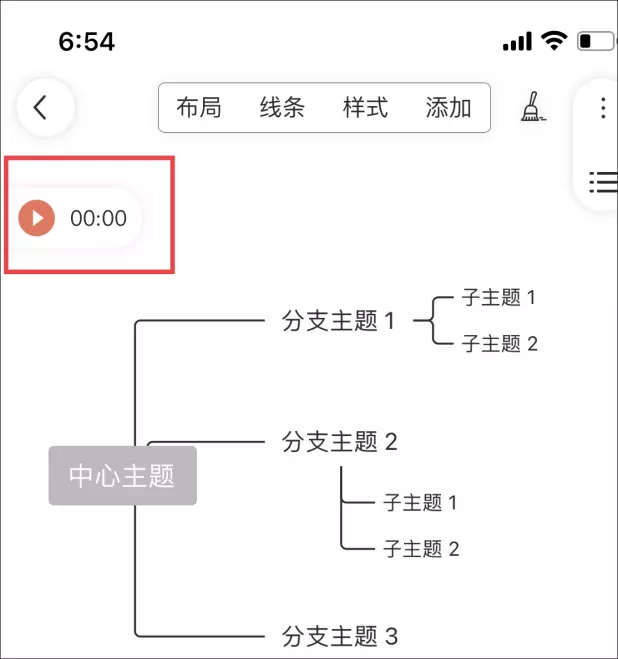Tap 添加 to add a node

[x=448, y=107]
